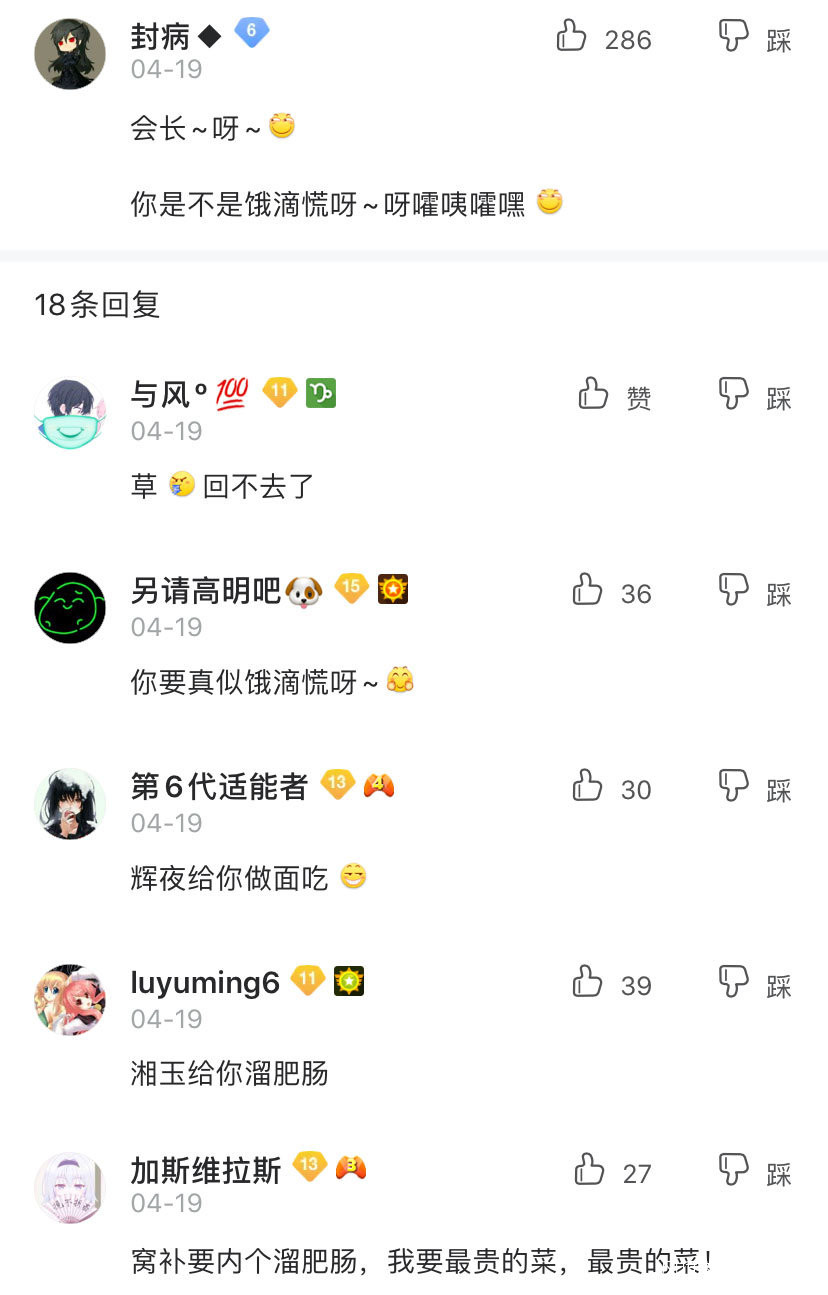This screenshot has height=1295, width=828.
Task: Dislike the reply from 另请高明吧
Action: pyautogui.click(x=735, y=591)
